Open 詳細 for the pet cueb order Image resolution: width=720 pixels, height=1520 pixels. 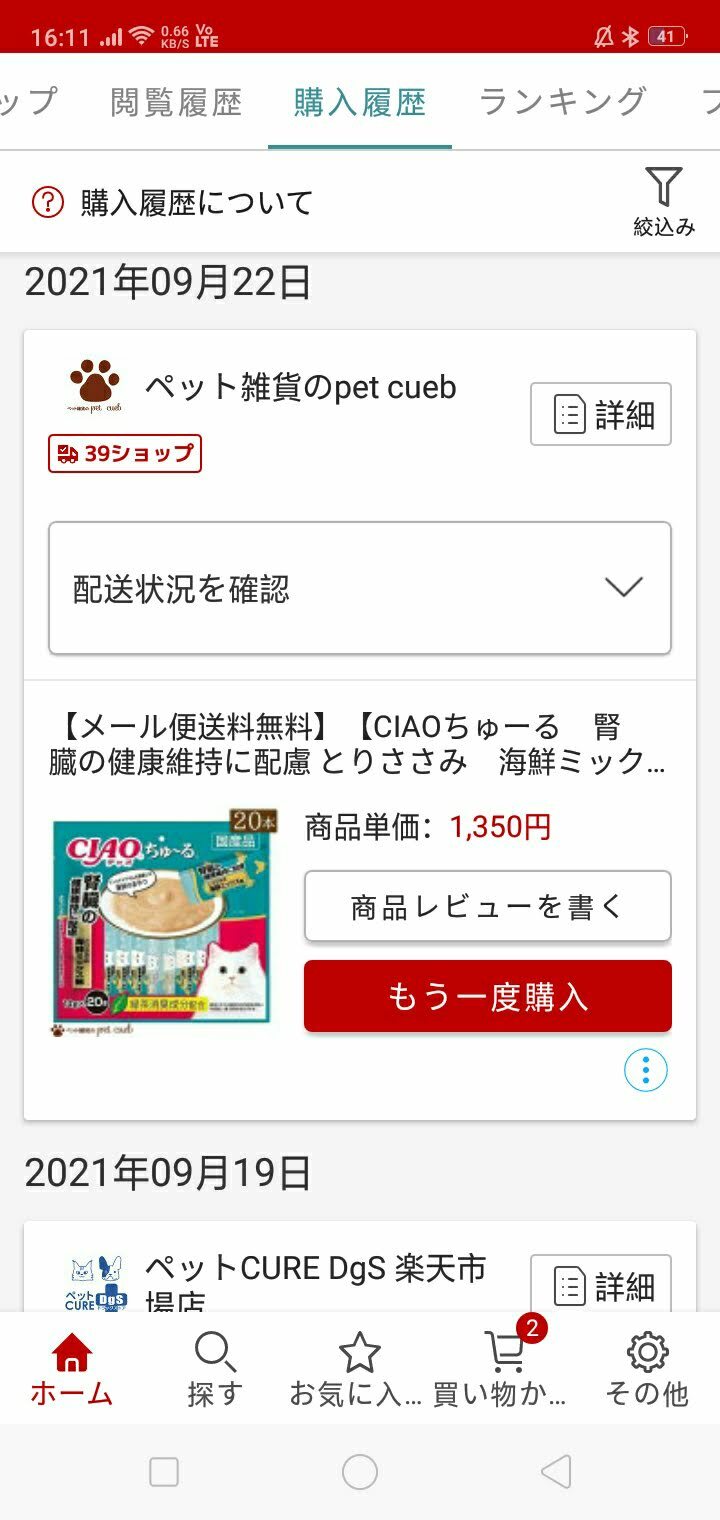(600, 414)
